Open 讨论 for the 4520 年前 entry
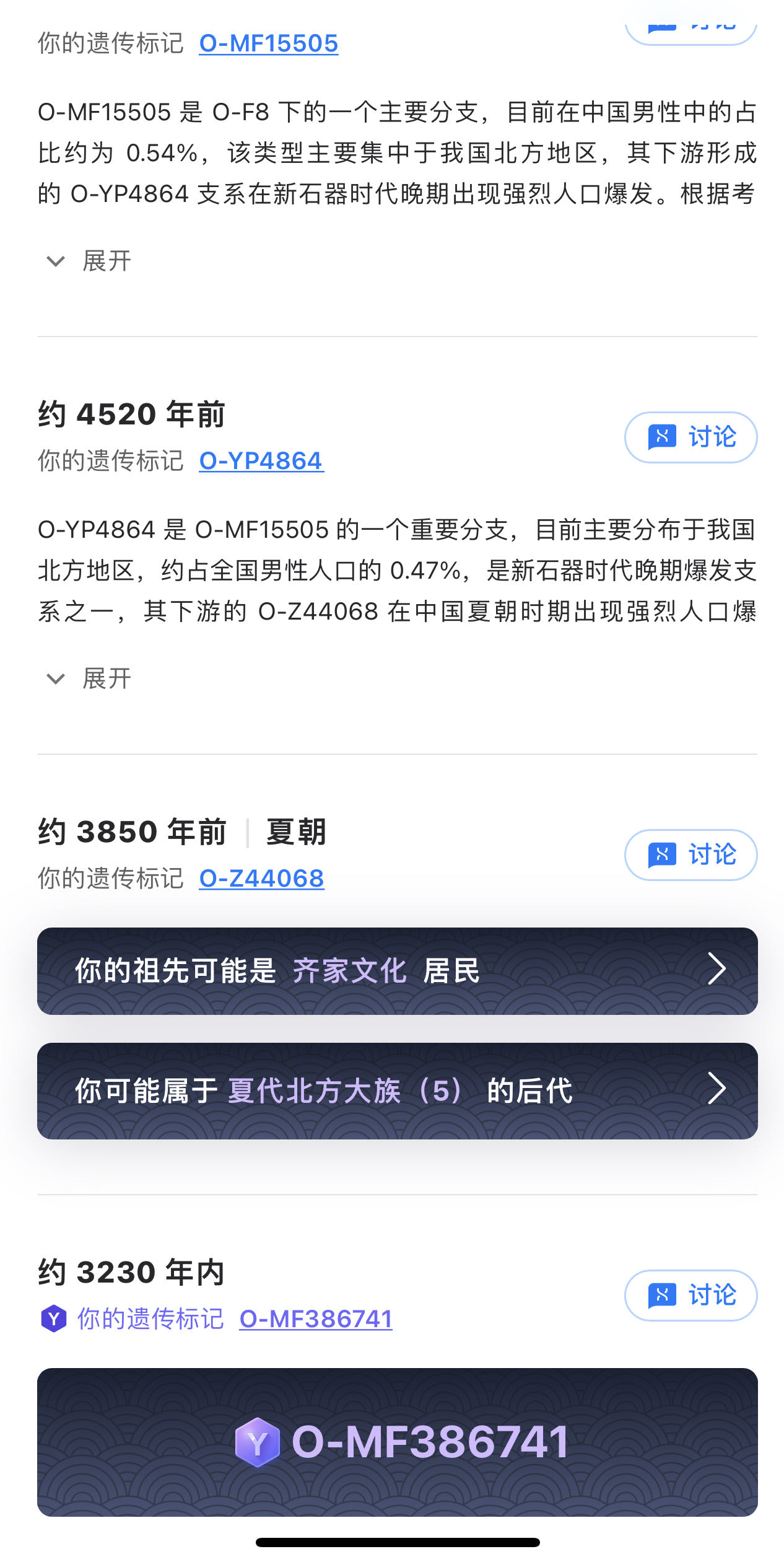 click(x=690, y=437)
